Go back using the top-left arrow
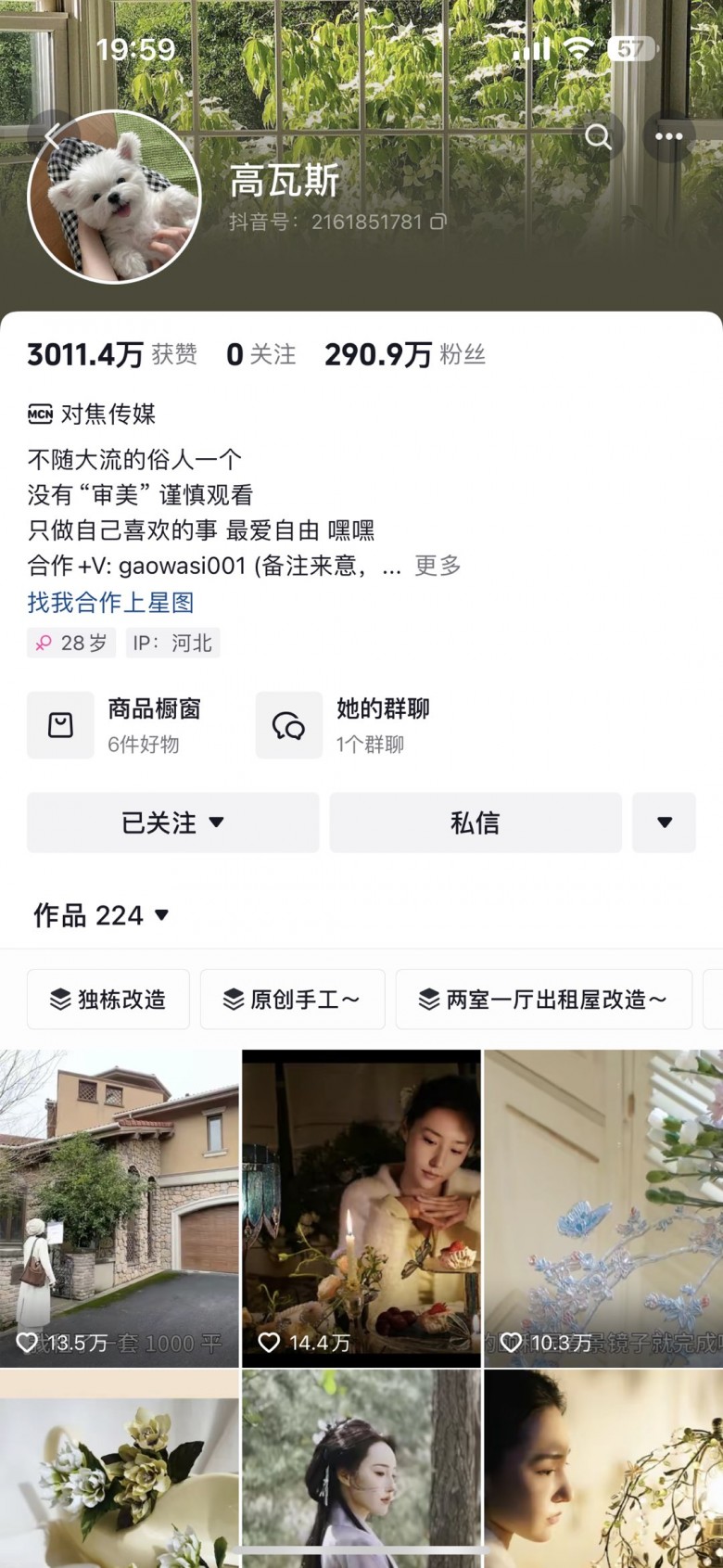Image resolution: width=723 pixels, height=1568 pixels. pyautogui.click(x=53, y=137)
